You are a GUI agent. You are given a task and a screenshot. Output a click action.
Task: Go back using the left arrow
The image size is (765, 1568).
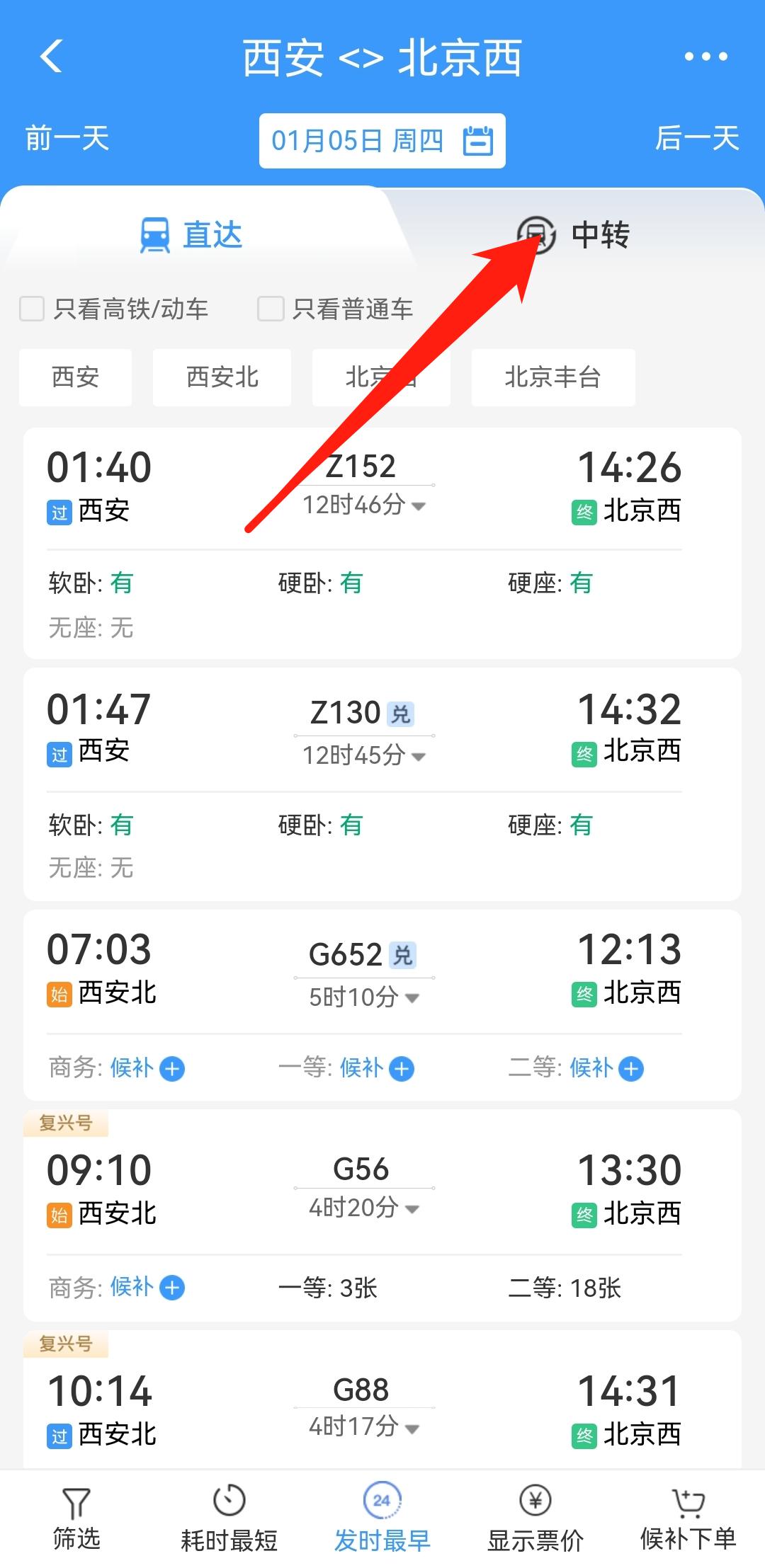50,57
